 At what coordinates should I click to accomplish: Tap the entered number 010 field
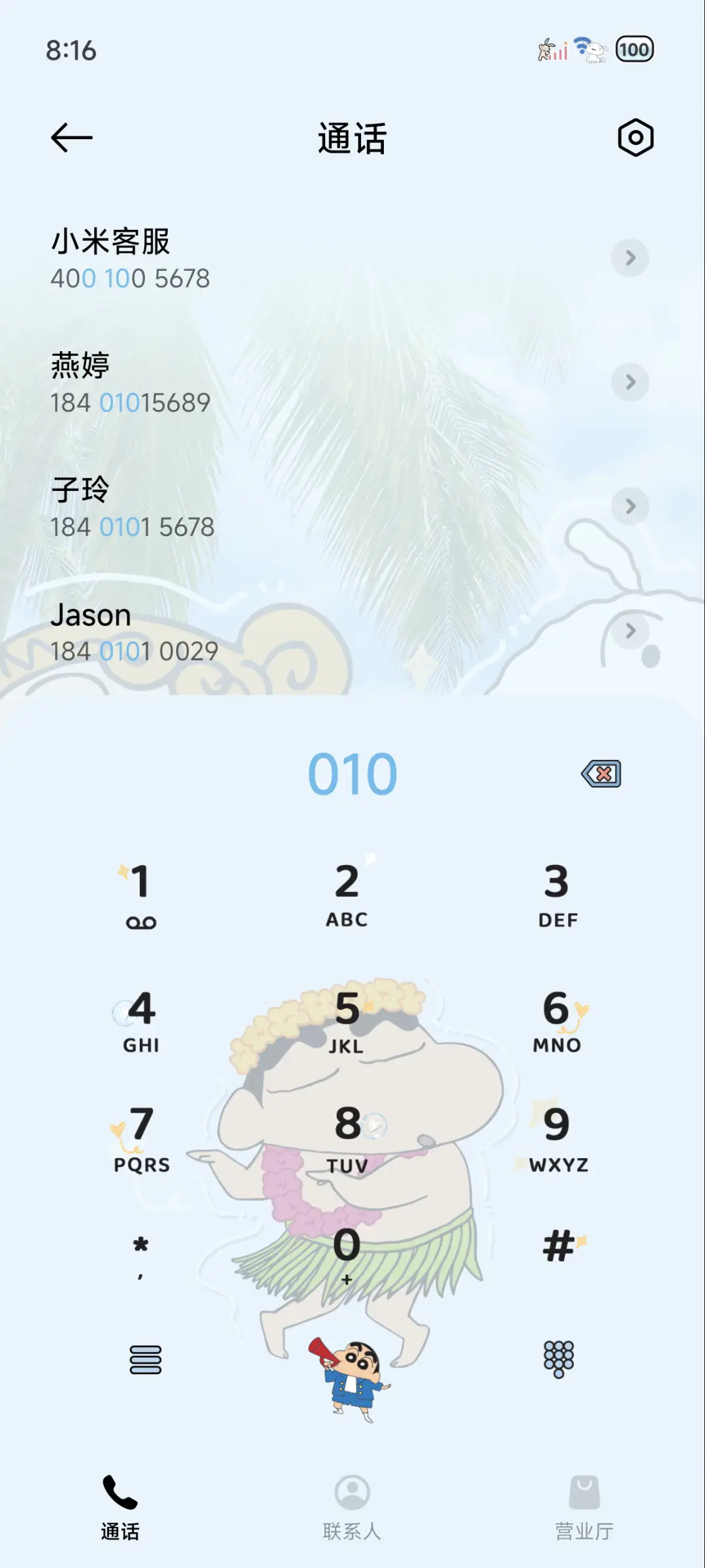[352, 774]
